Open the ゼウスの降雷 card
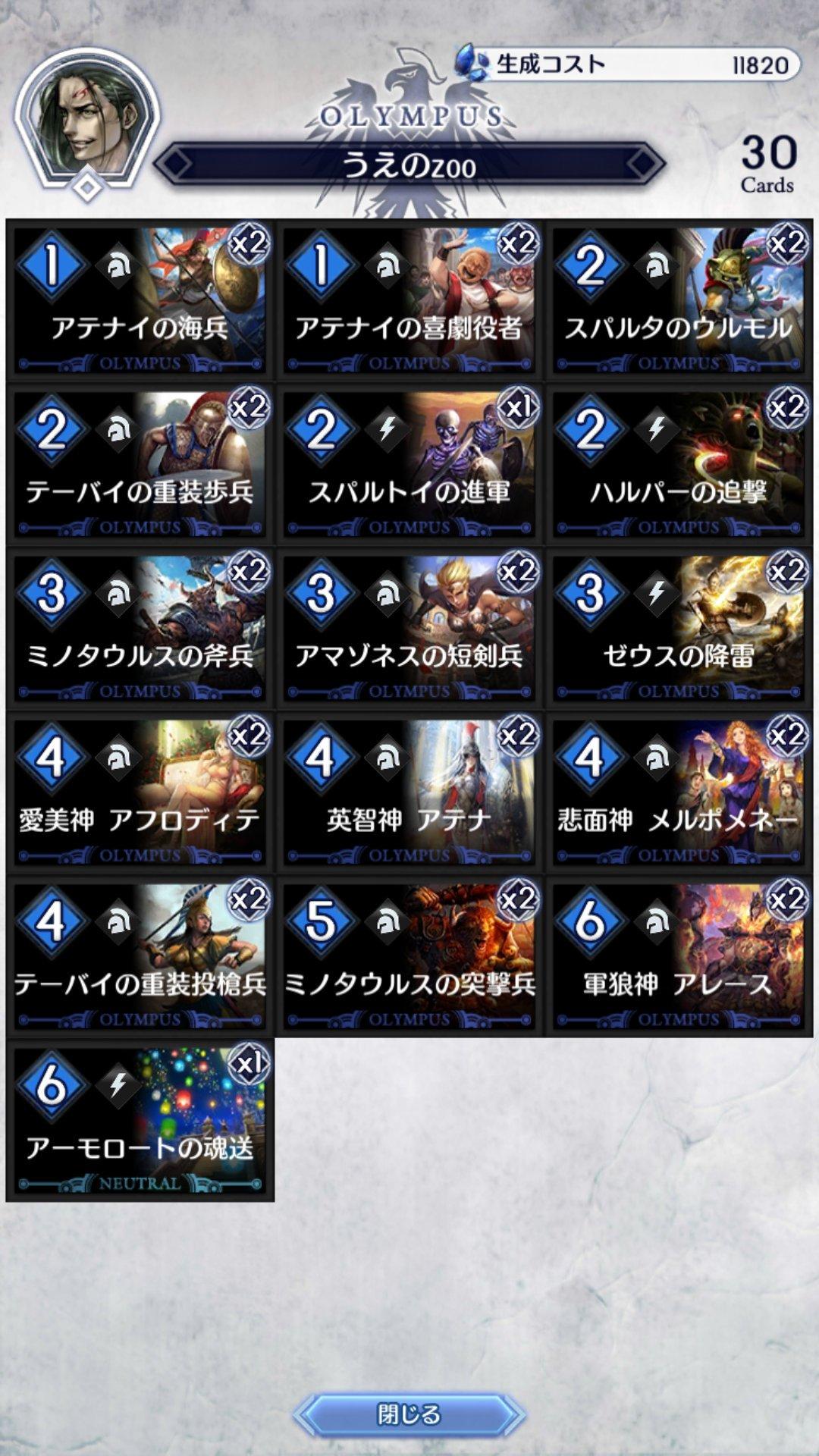The height and width of the screenshot is (1456, 819). click(x=678, y=628)
